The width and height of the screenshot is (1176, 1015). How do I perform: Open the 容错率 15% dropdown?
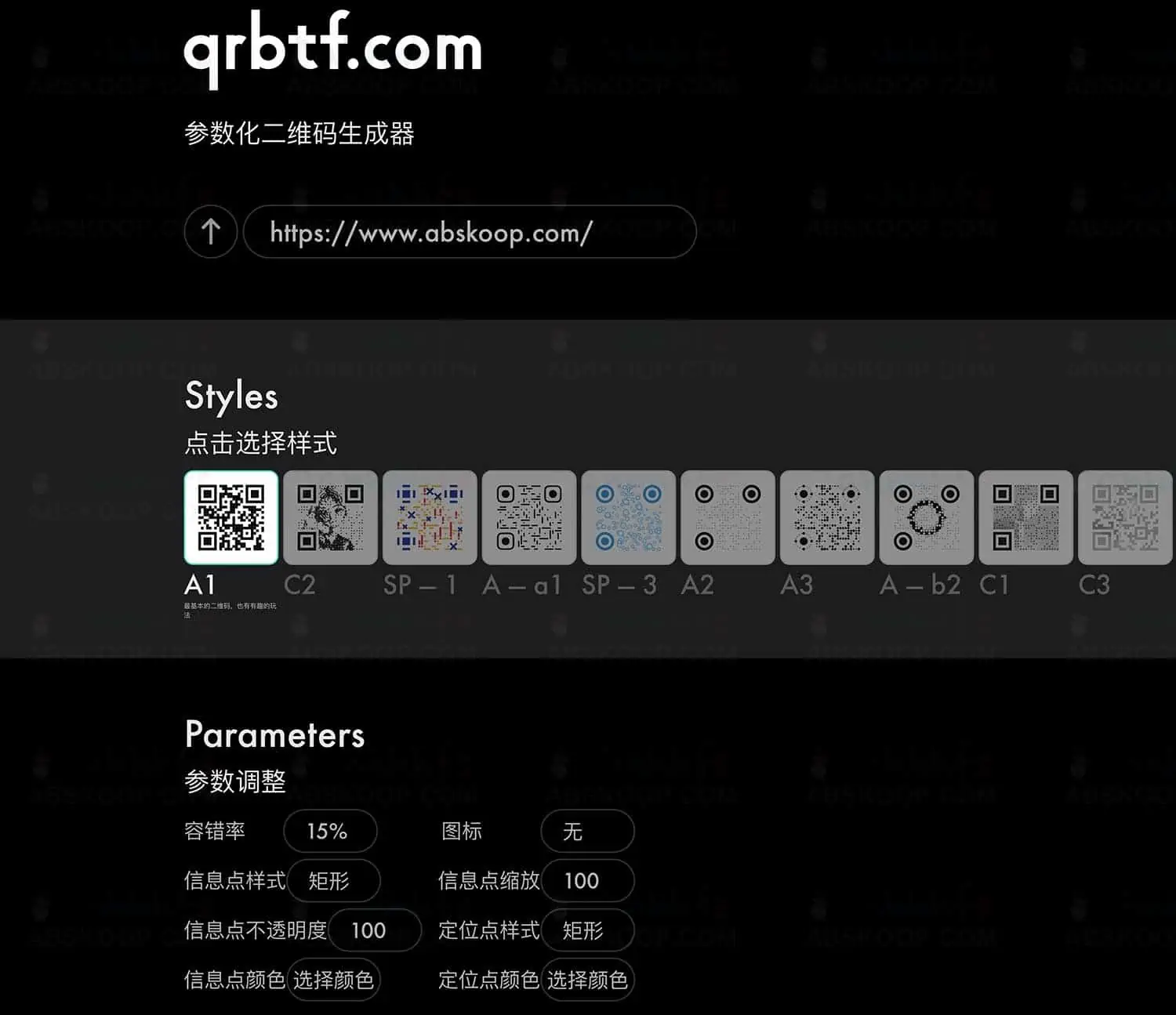point(330,831)
